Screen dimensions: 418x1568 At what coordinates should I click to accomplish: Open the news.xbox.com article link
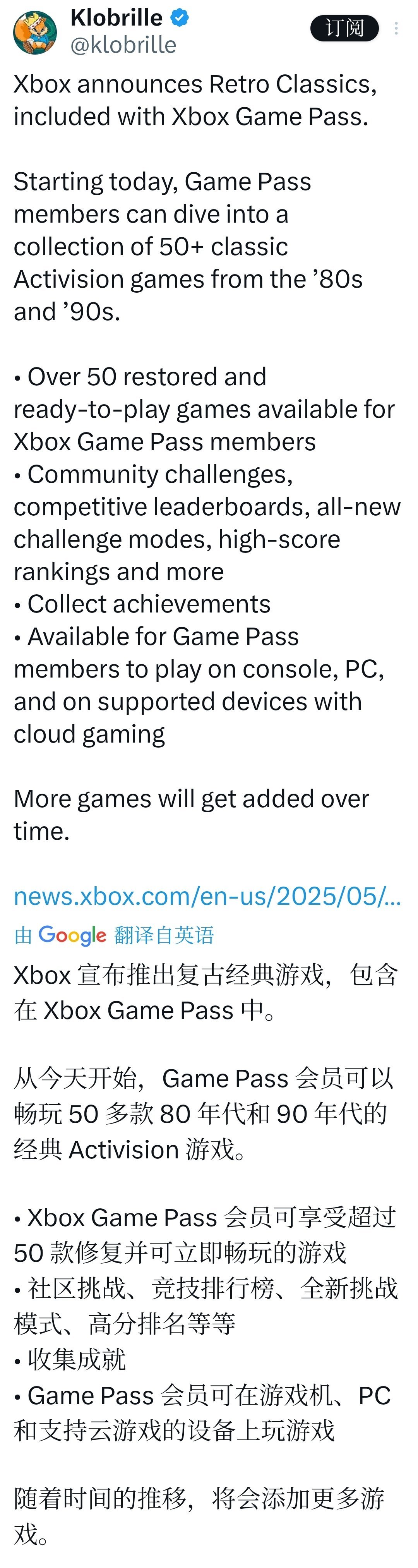click(207, 896)
